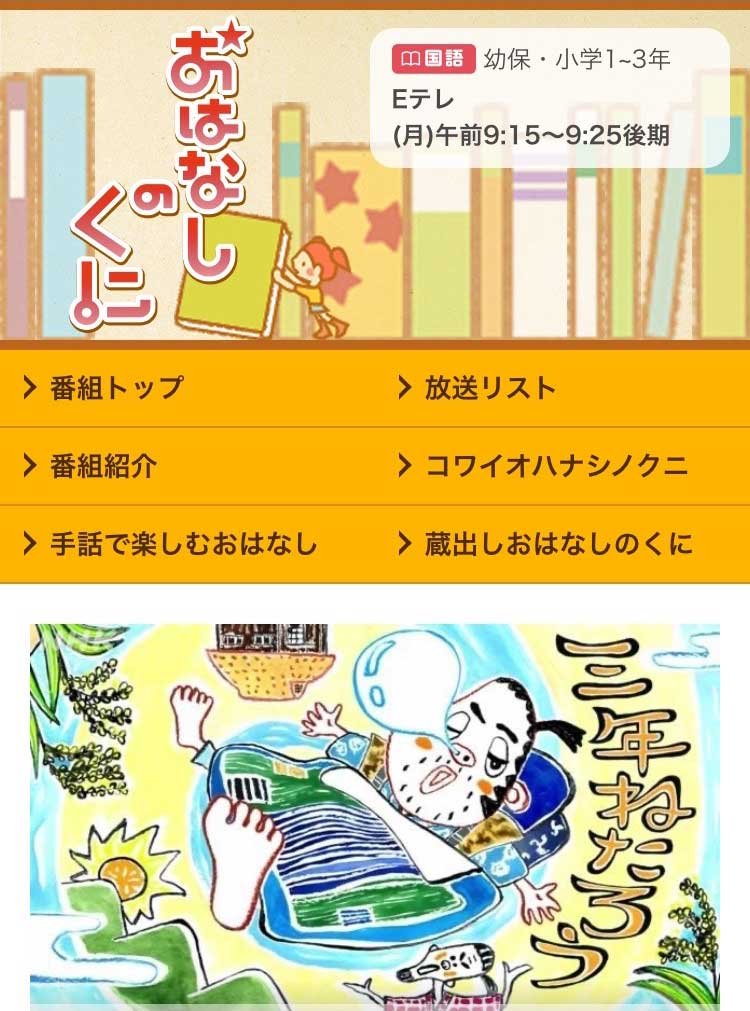This screenshot has height=1011, width=750.
Task: Open 蔵出しおはなしのくに link
Action: point(557,544)
